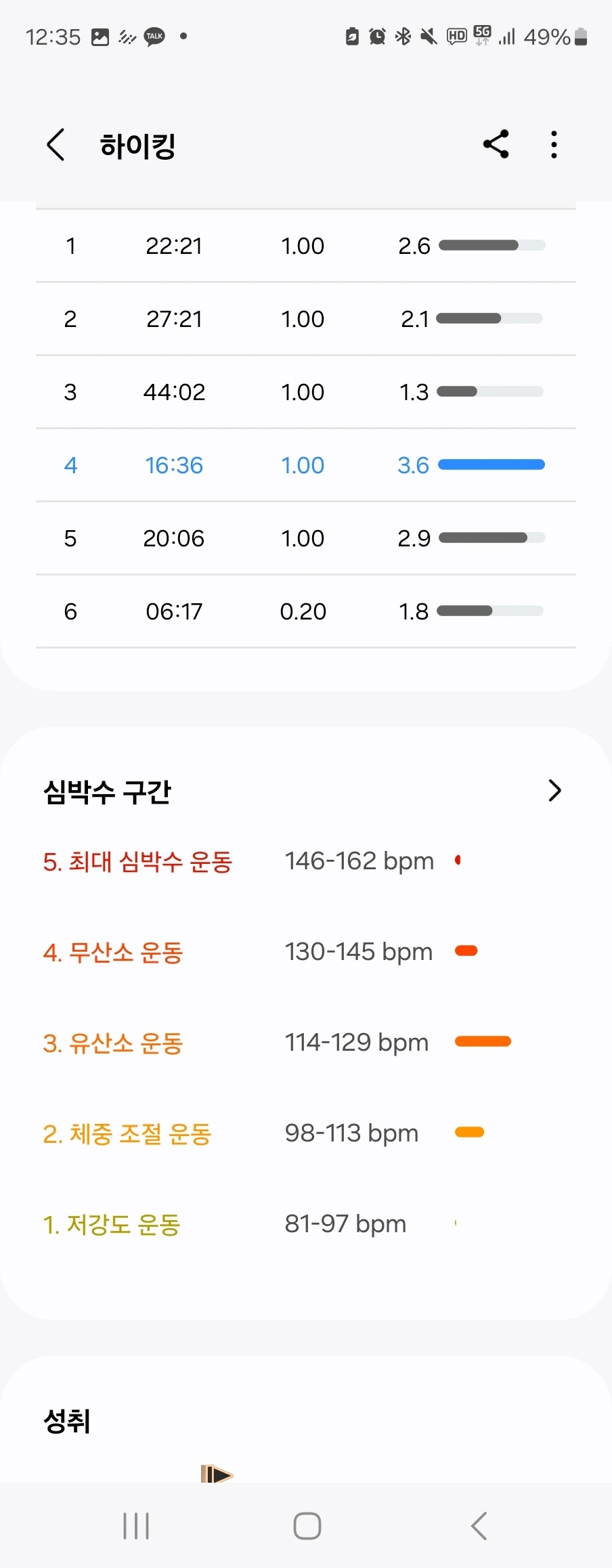Go back from the 하이킹 screen
This screenshot has width=612, height=1568.
(56, 145)
